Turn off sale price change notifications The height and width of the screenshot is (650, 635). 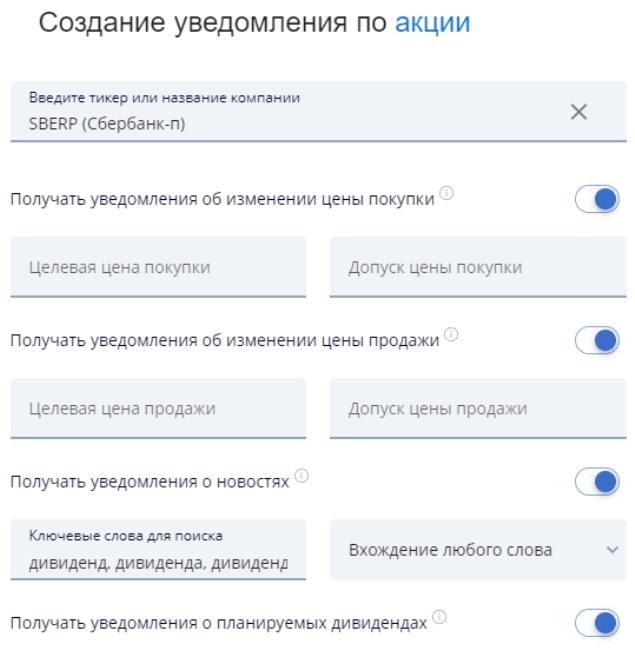click(597, 340)
